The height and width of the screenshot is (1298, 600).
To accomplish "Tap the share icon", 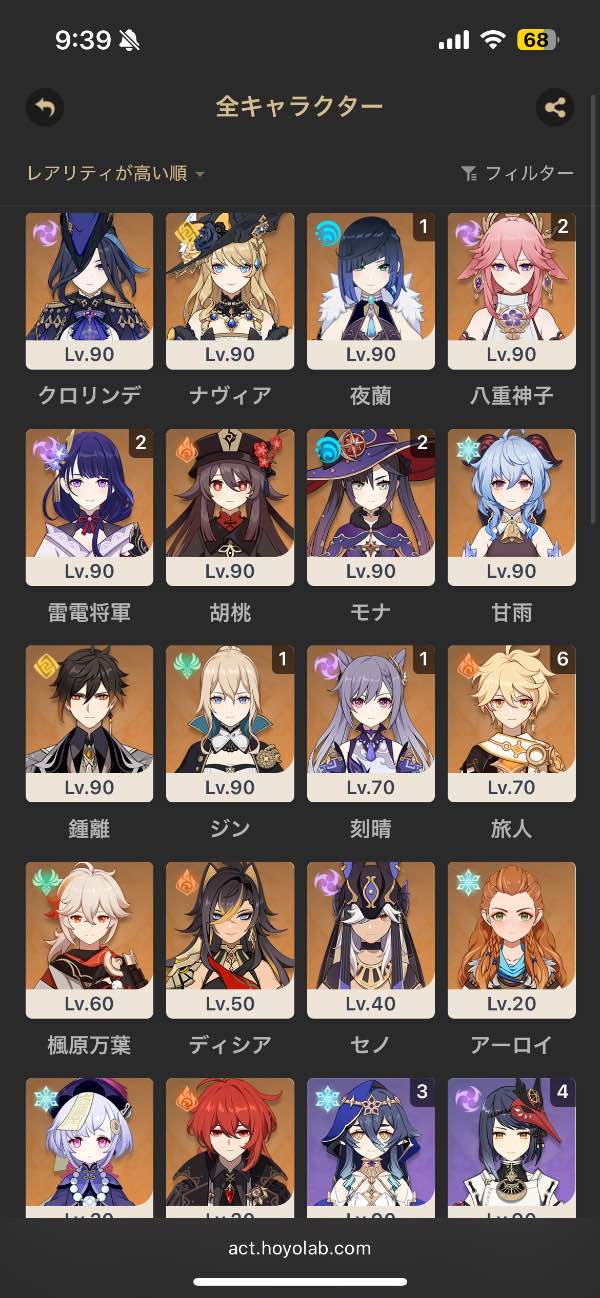I will (555, 108).
